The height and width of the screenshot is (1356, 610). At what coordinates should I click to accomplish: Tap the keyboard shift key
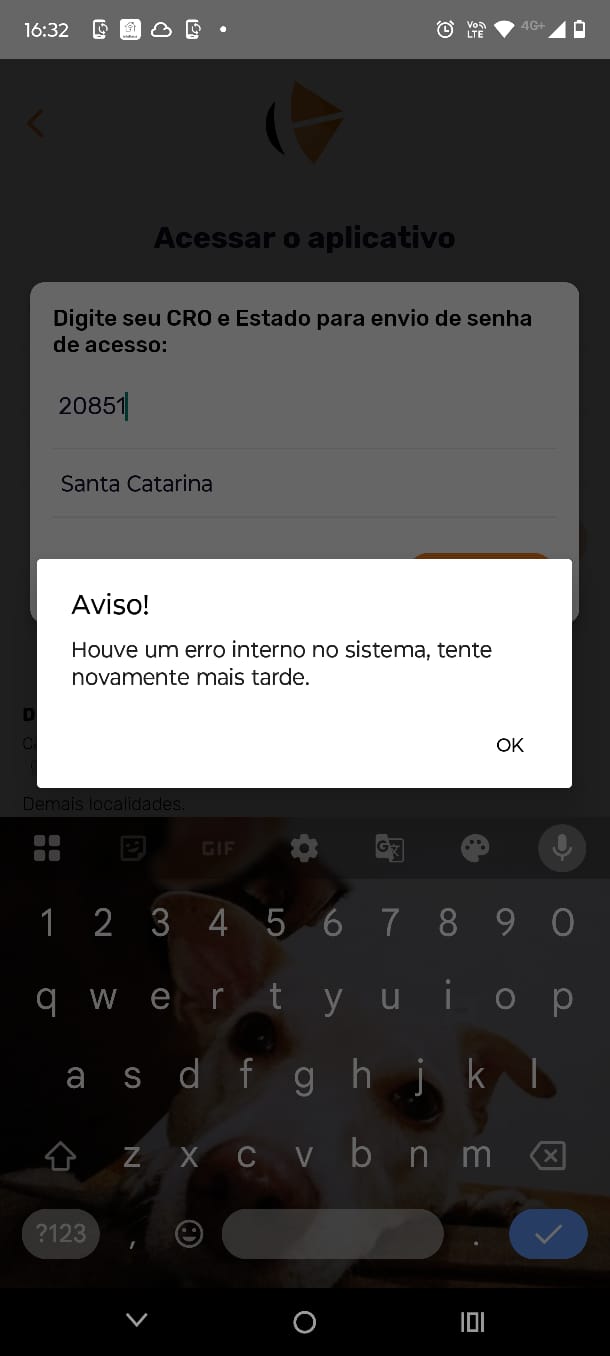[x=61, y=1156]
